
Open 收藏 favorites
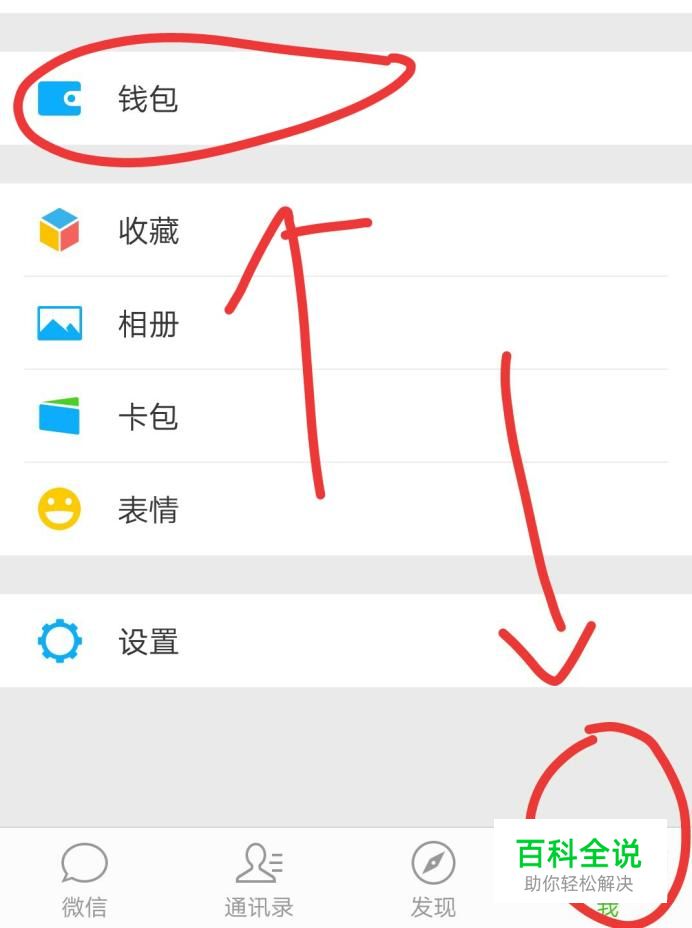(148, 231)
